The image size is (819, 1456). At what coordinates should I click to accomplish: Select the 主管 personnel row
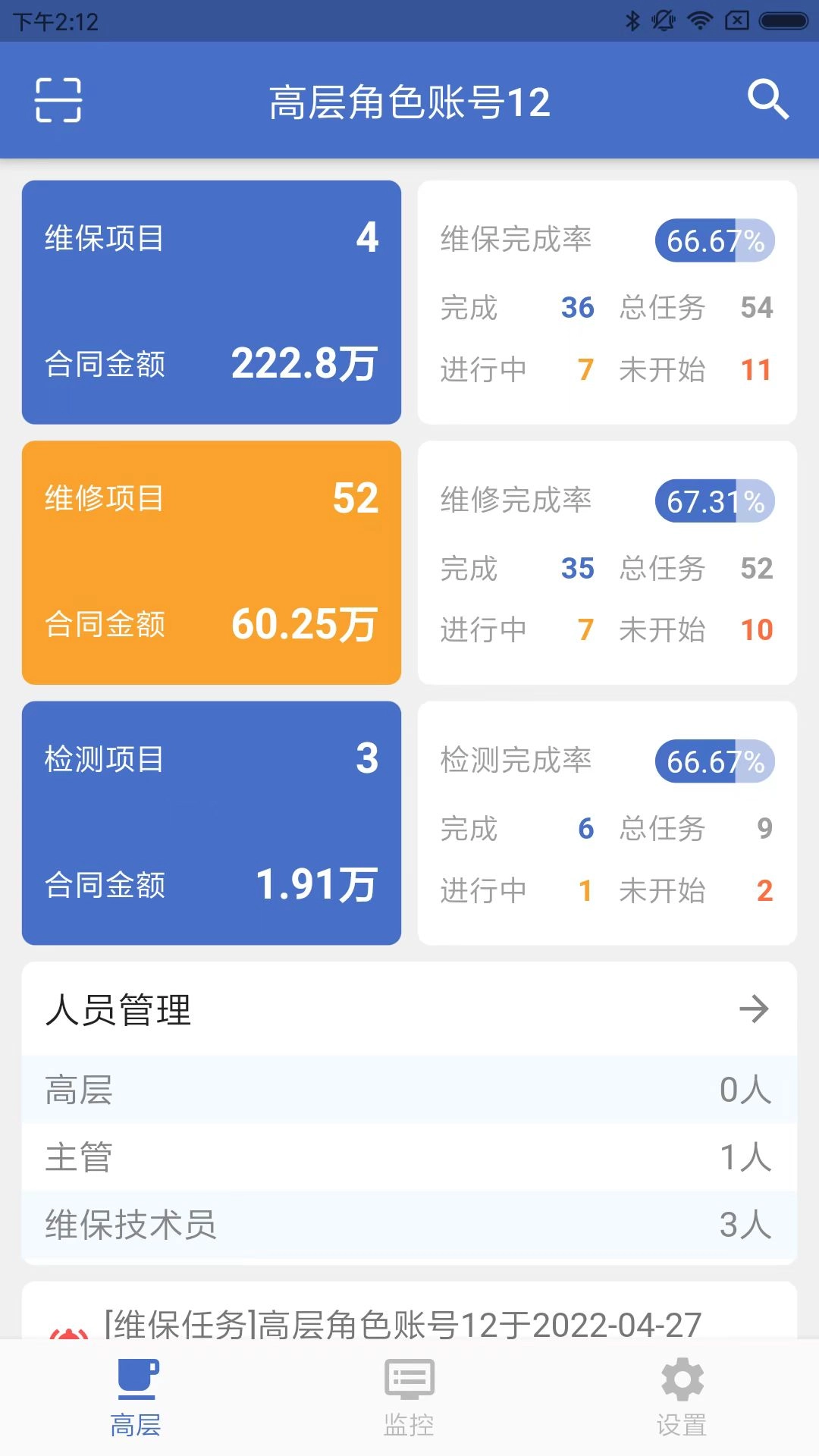(409, 1156)
